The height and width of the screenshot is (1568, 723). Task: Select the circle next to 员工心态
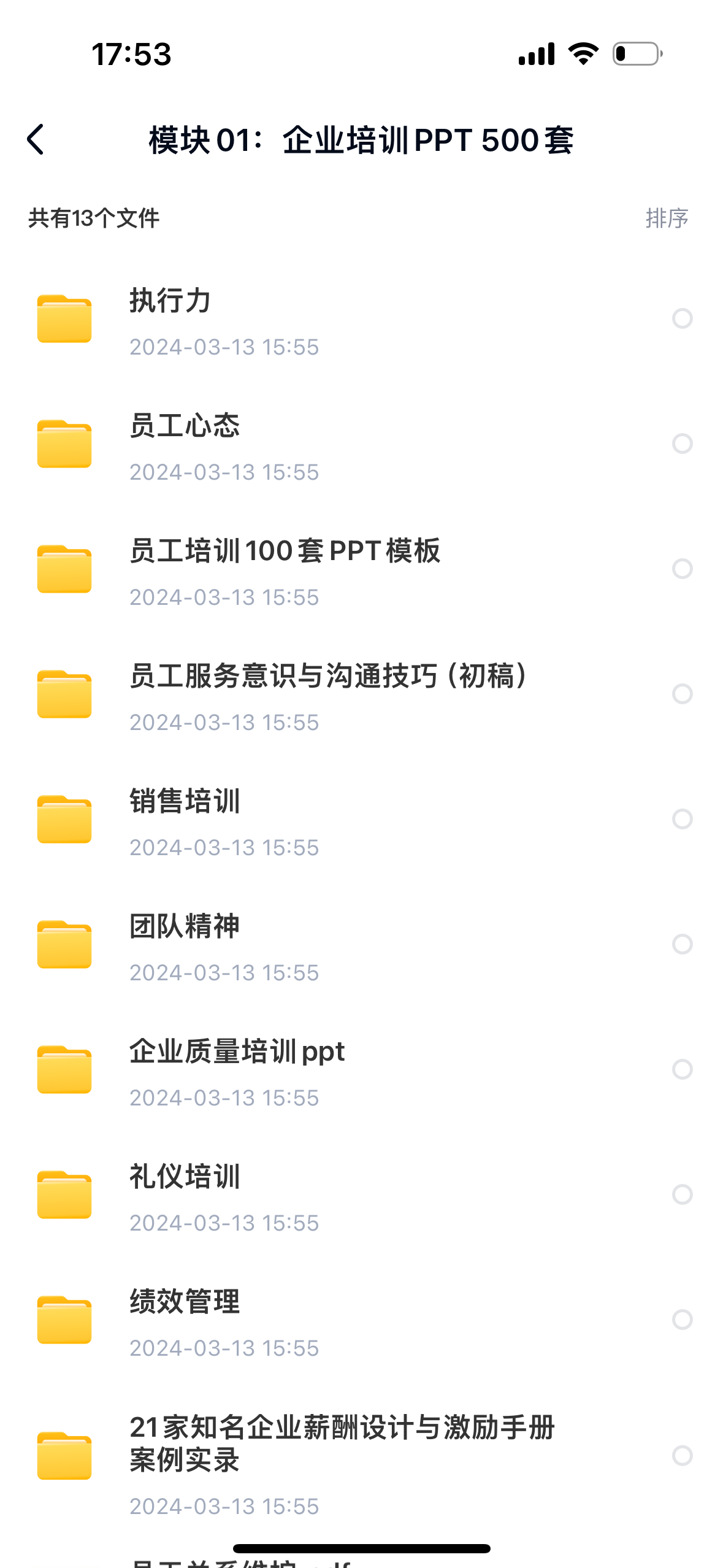coord(682,444)
